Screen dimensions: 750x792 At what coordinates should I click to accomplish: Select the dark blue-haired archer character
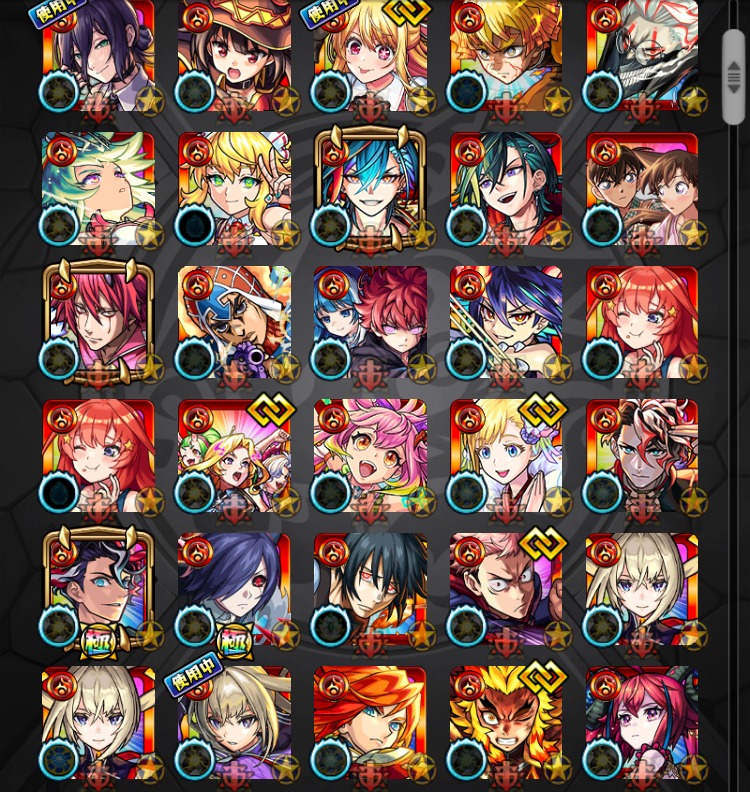point(506,323)
